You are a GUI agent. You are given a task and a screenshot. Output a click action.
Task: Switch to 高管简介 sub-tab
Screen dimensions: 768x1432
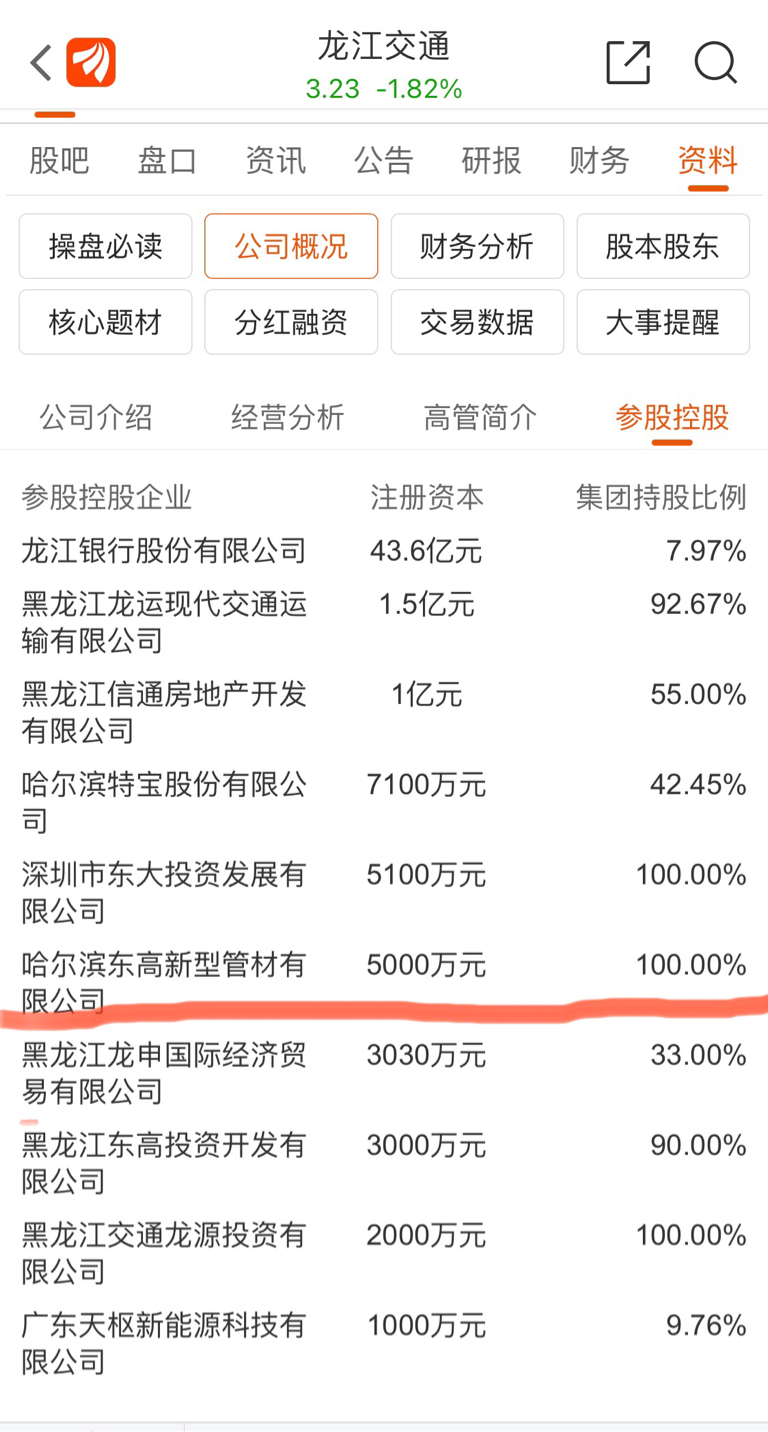480,417
